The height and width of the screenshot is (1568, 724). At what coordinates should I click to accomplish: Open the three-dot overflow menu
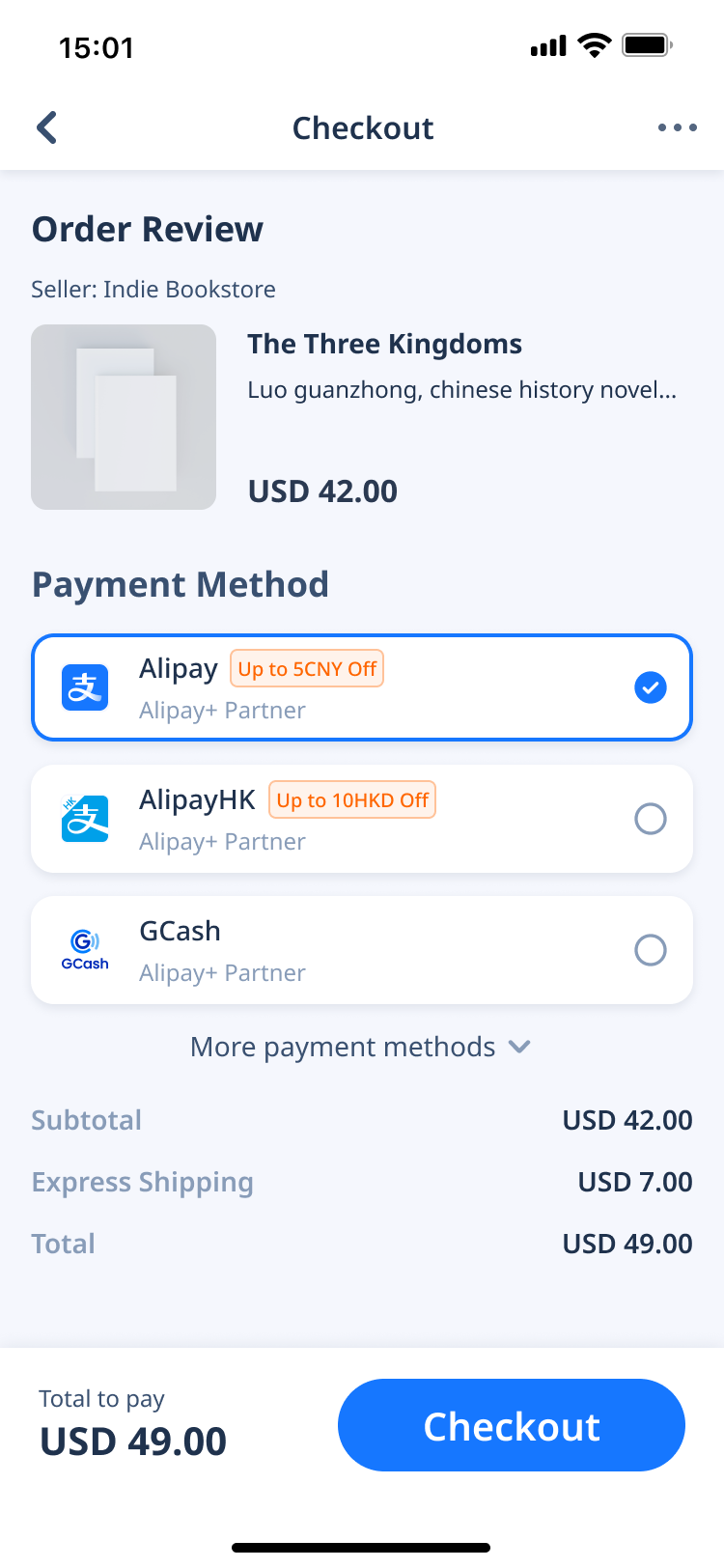point(677,127)
